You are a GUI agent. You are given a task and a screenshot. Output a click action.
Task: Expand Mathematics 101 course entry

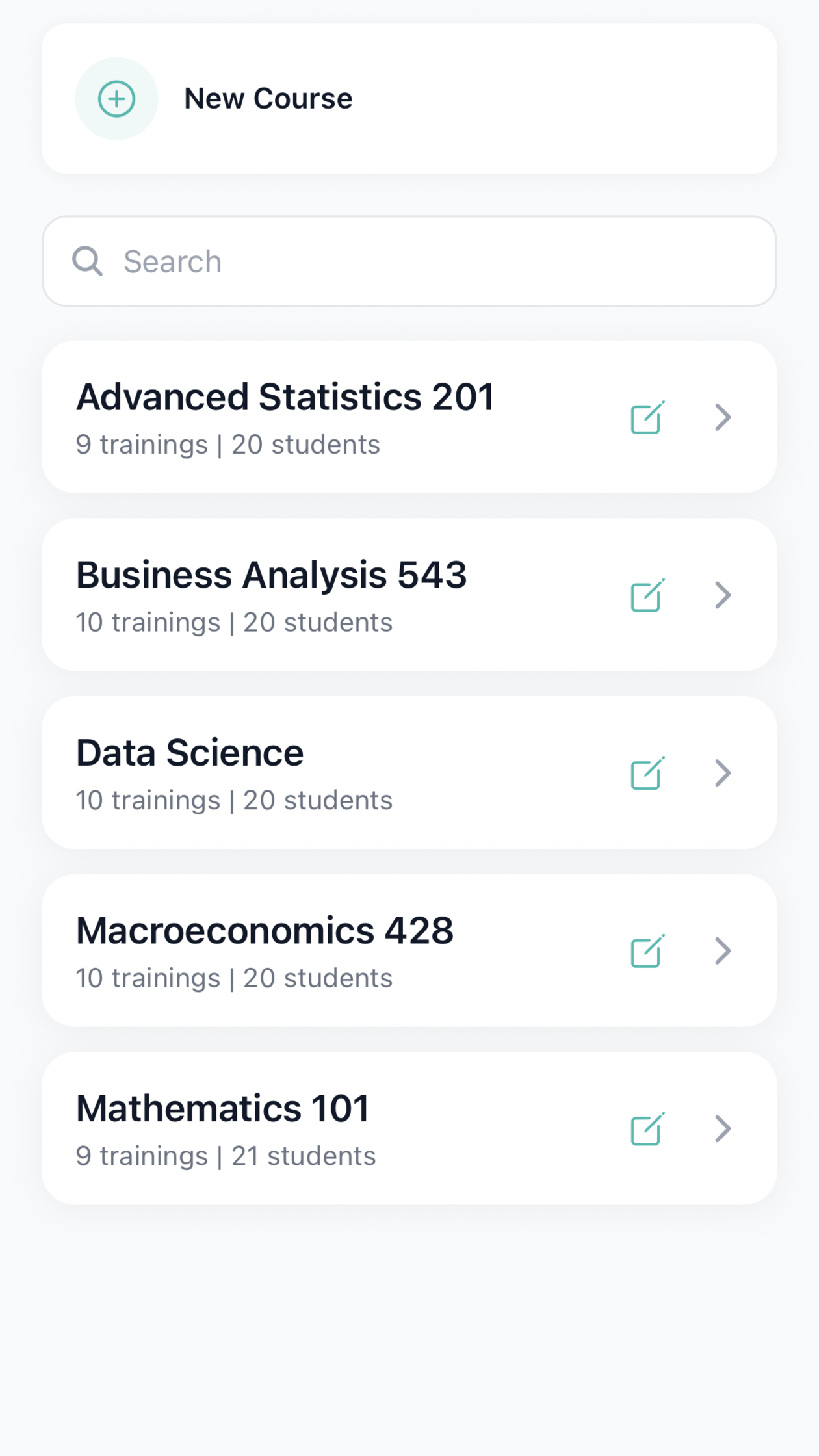click(723, 1129)
